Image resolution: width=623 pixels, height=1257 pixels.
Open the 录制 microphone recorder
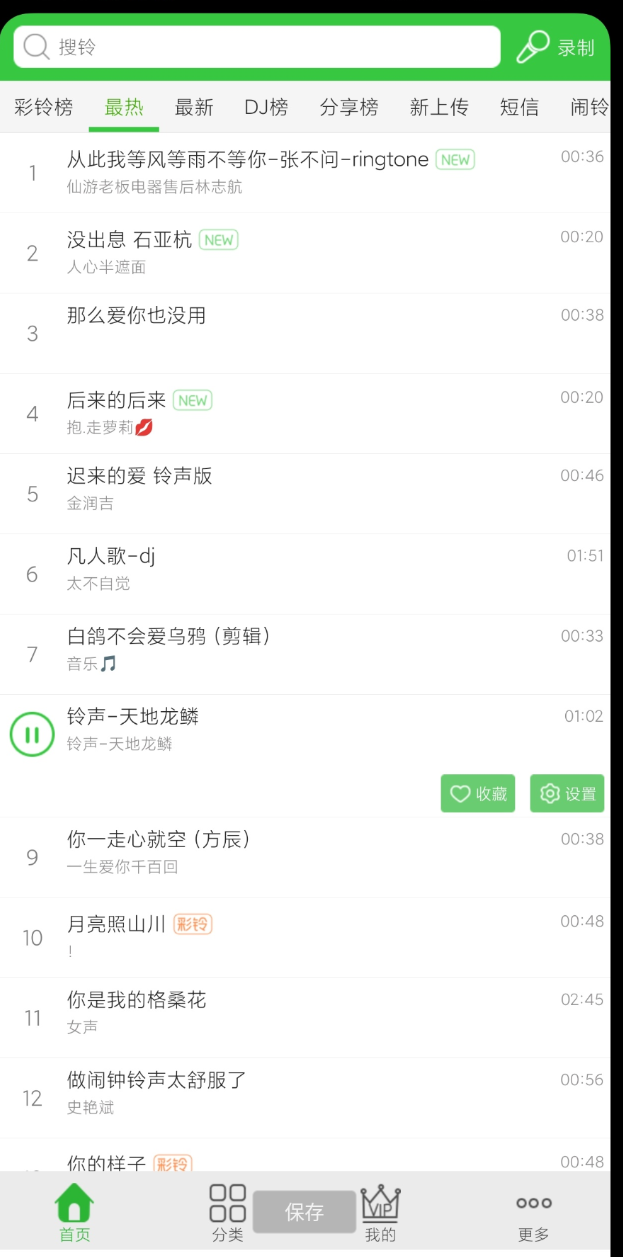tap(556, 47)
